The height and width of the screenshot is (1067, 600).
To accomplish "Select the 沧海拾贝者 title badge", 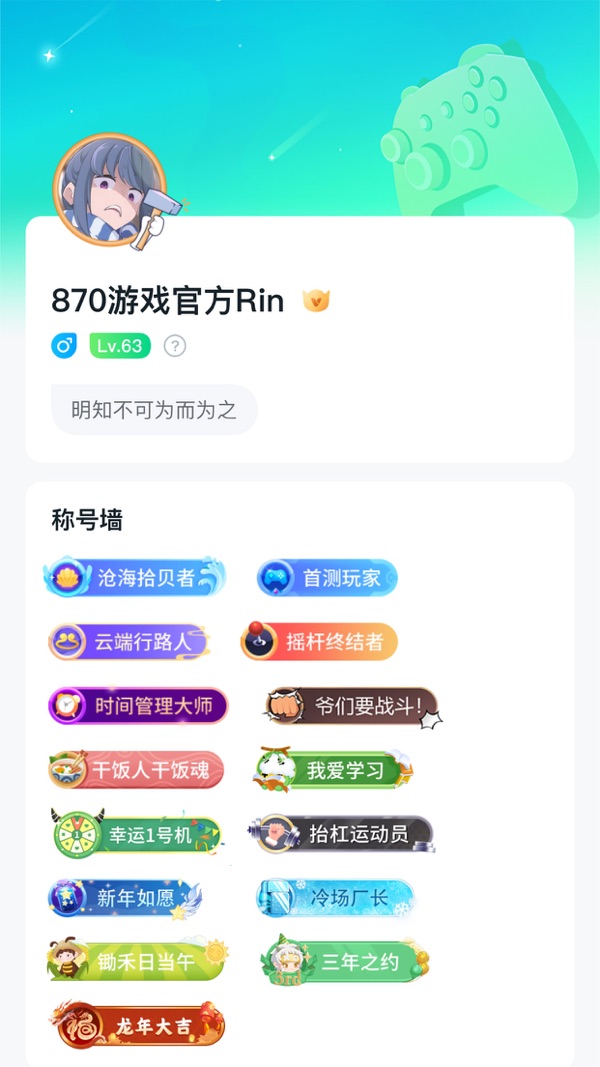I will [135, 578].
